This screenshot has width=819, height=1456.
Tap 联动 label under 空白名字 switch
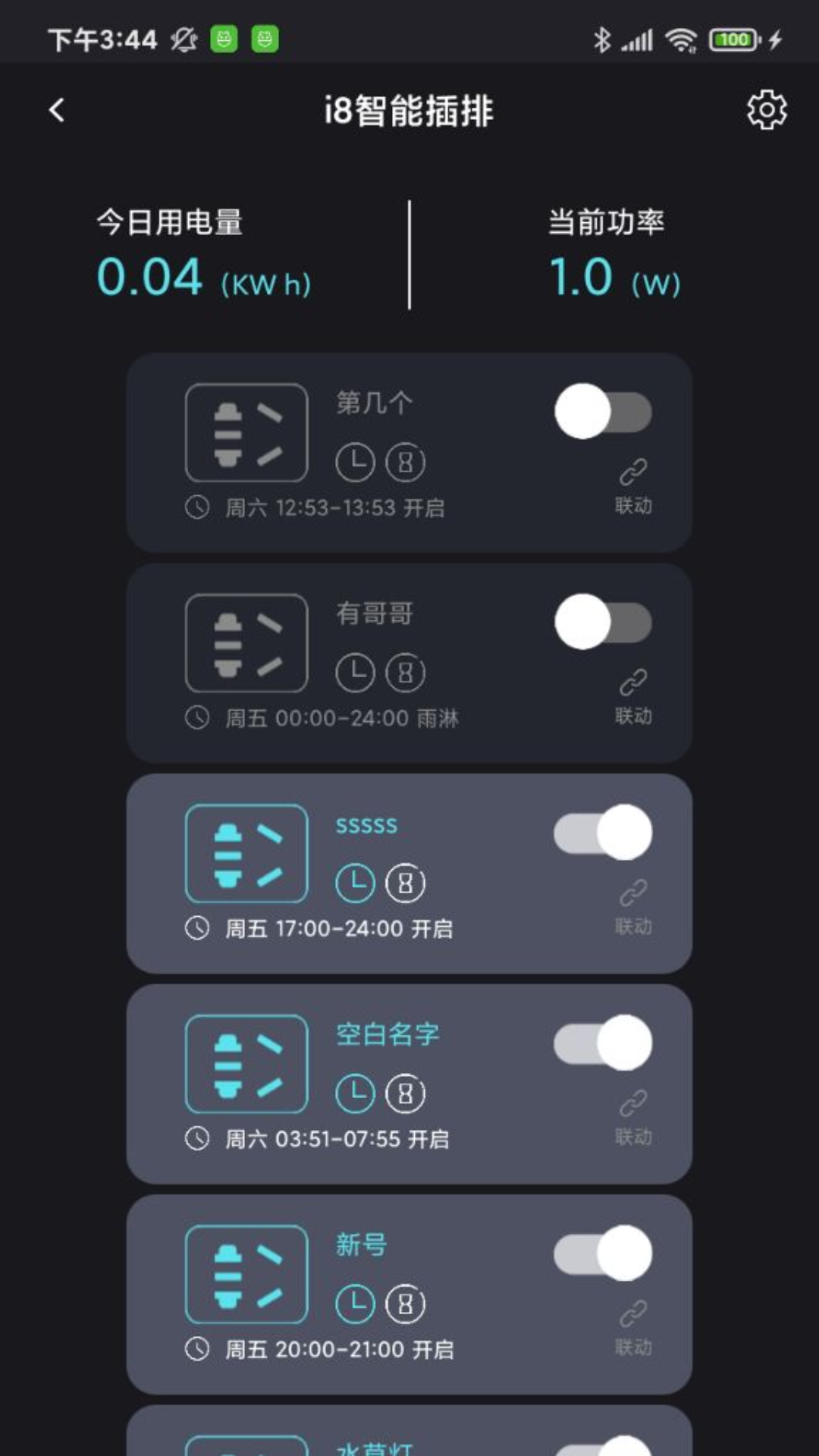pyautogui.click(x=632, y=1136)
